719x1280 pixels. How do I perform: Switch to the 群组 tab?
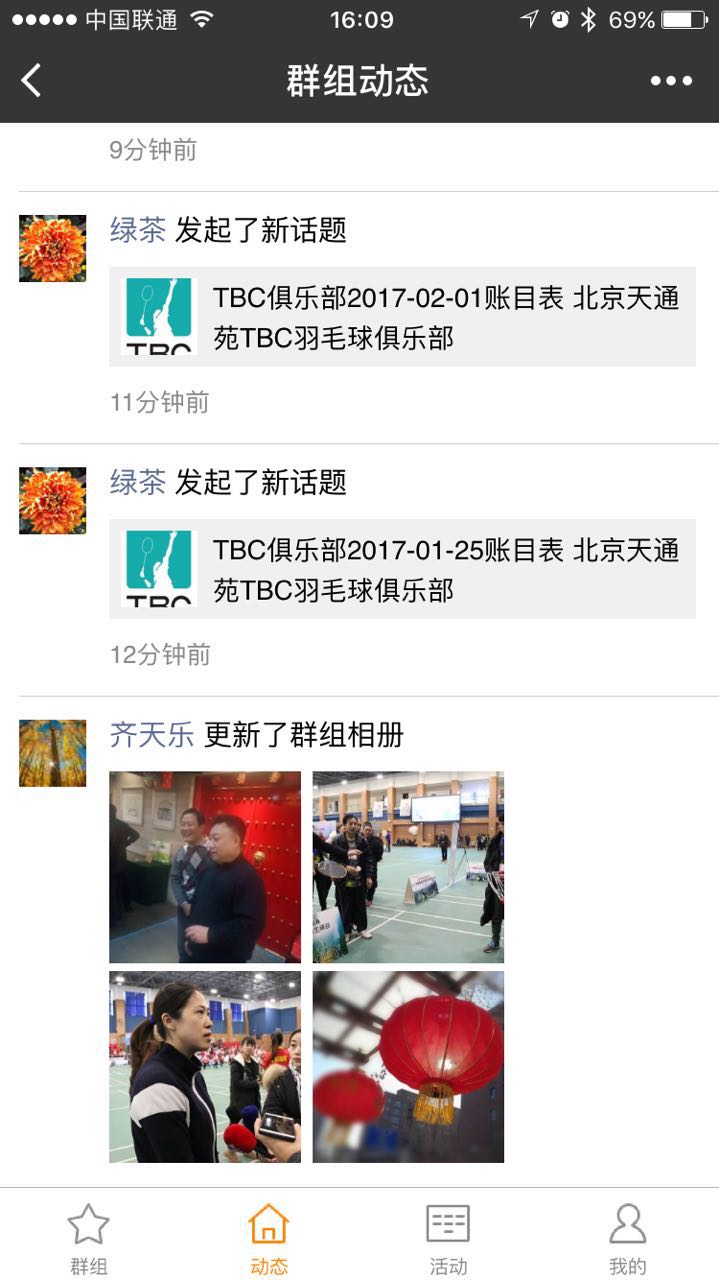click(x=89, y=1238)
